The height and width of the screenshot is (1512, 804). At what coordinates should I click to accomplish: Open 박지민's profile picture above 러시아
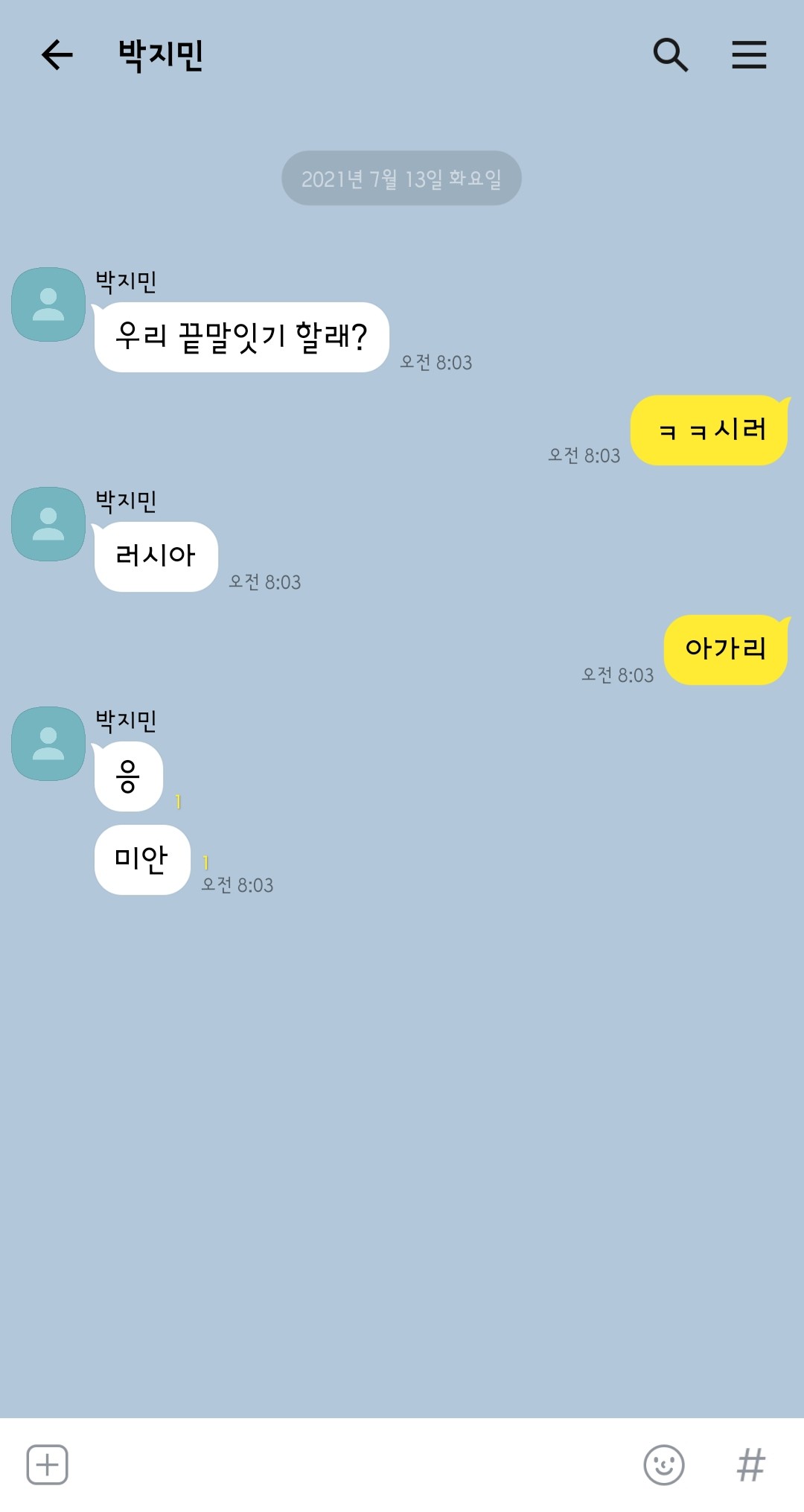[x=48, y=524]
